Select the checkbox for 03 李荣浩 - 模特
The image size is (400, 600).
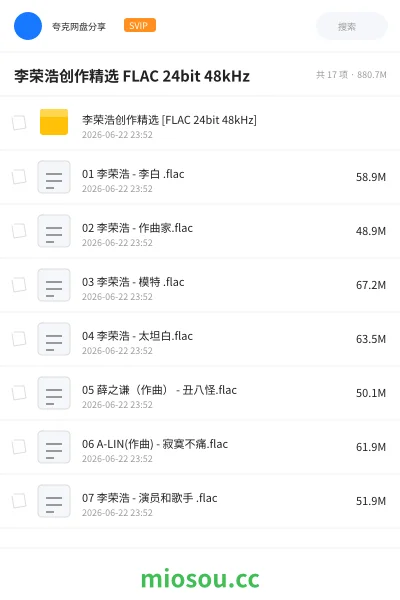[x=19, y=285]
